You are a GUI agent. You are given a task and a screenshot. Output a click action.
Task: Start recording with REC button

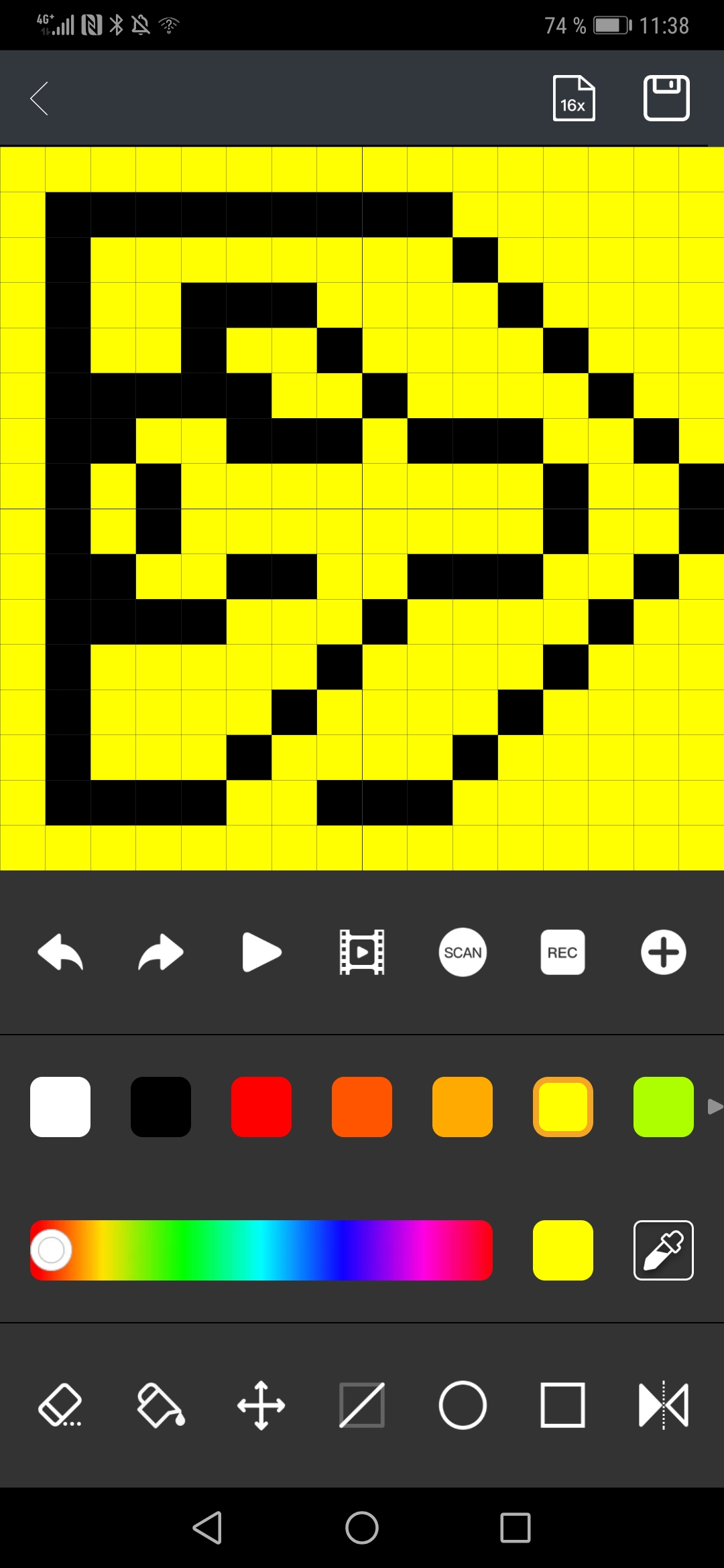pos(562,952)
